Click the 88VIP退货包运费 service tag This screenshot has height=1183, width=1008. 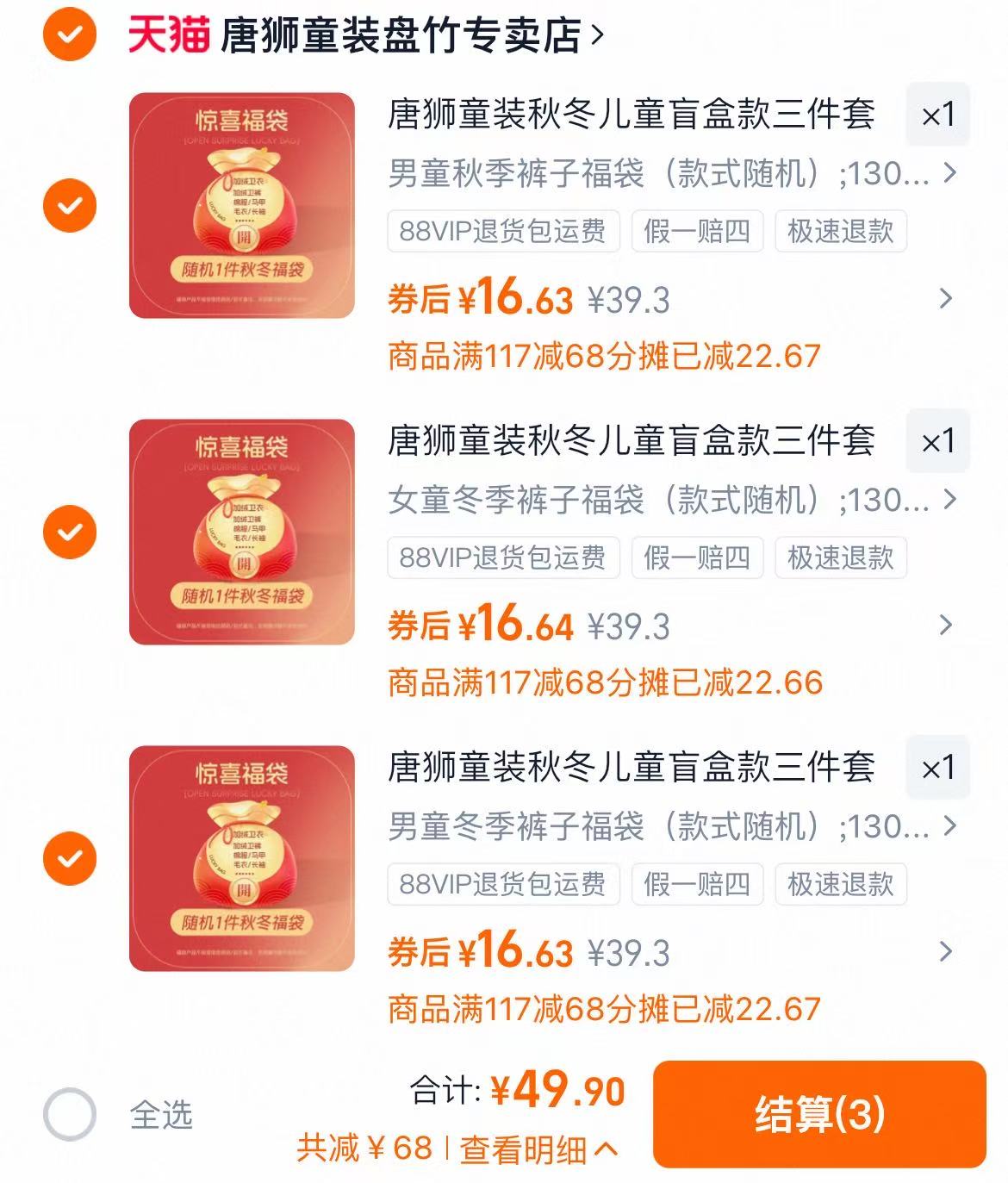[502, 229]
